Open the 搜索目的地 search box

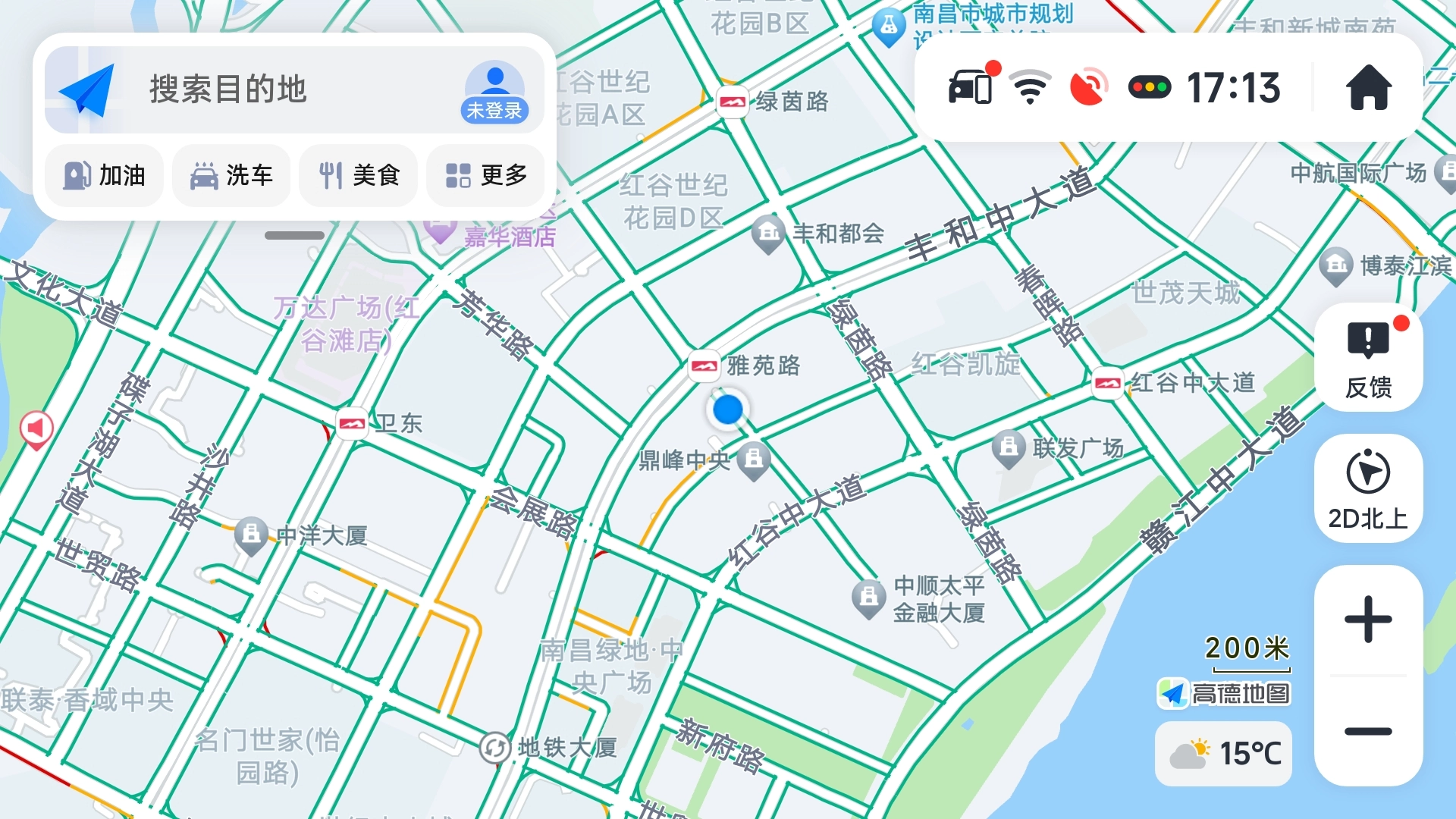pos(294,89)
